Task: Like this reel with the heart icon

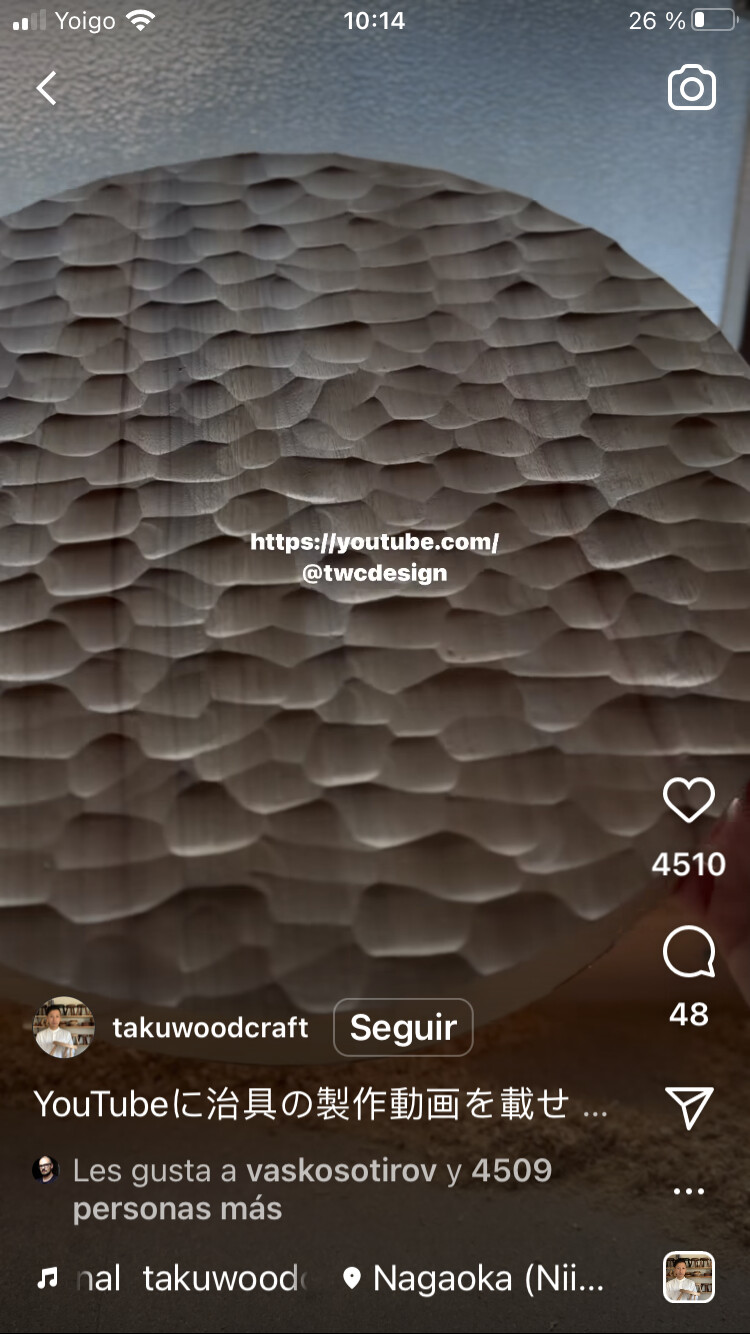Action: [689, 801]
